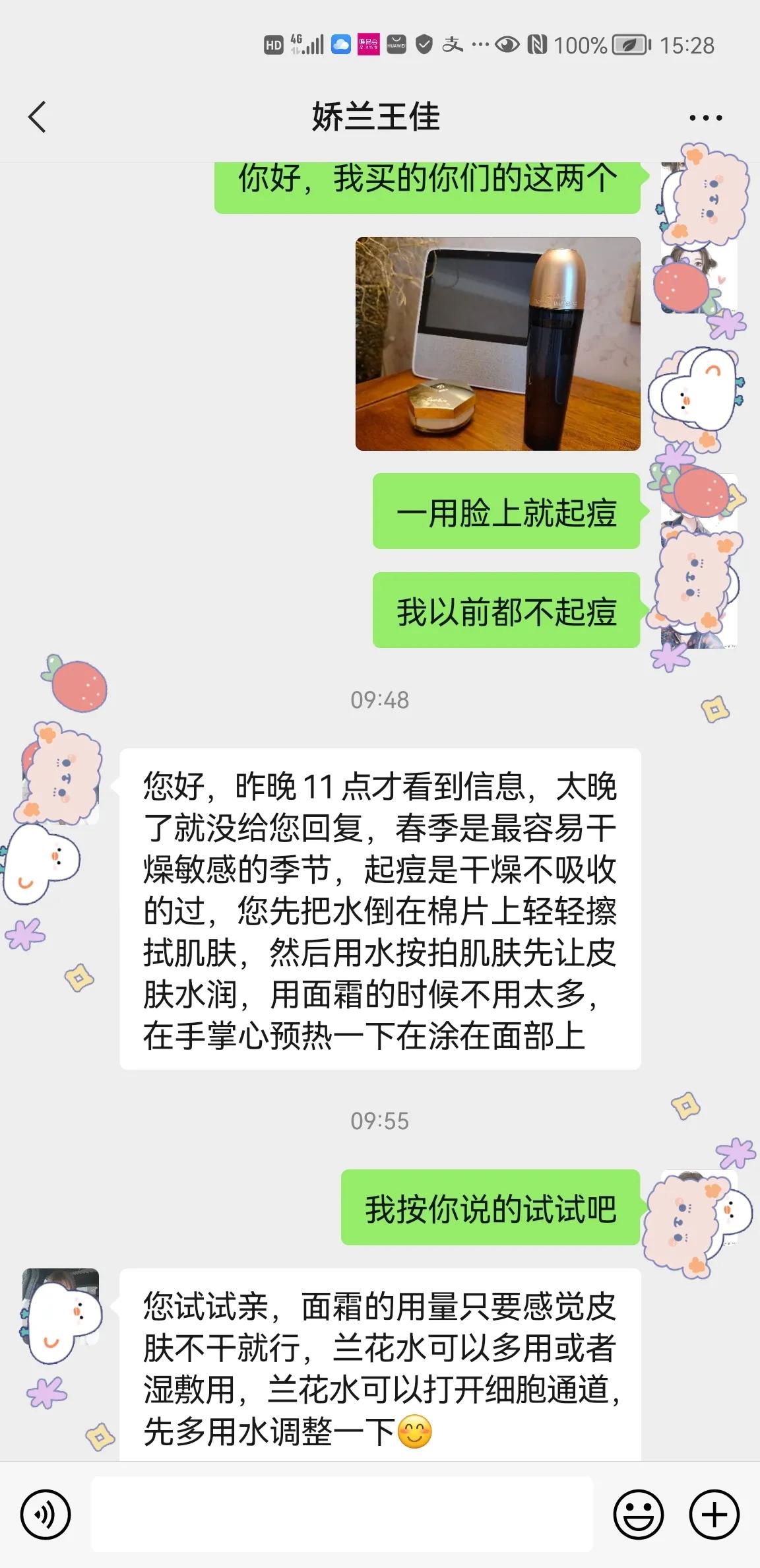Open the sent product photo
Image resolution: width=760 pixels, height=1568 pixels.
[497, 344]
